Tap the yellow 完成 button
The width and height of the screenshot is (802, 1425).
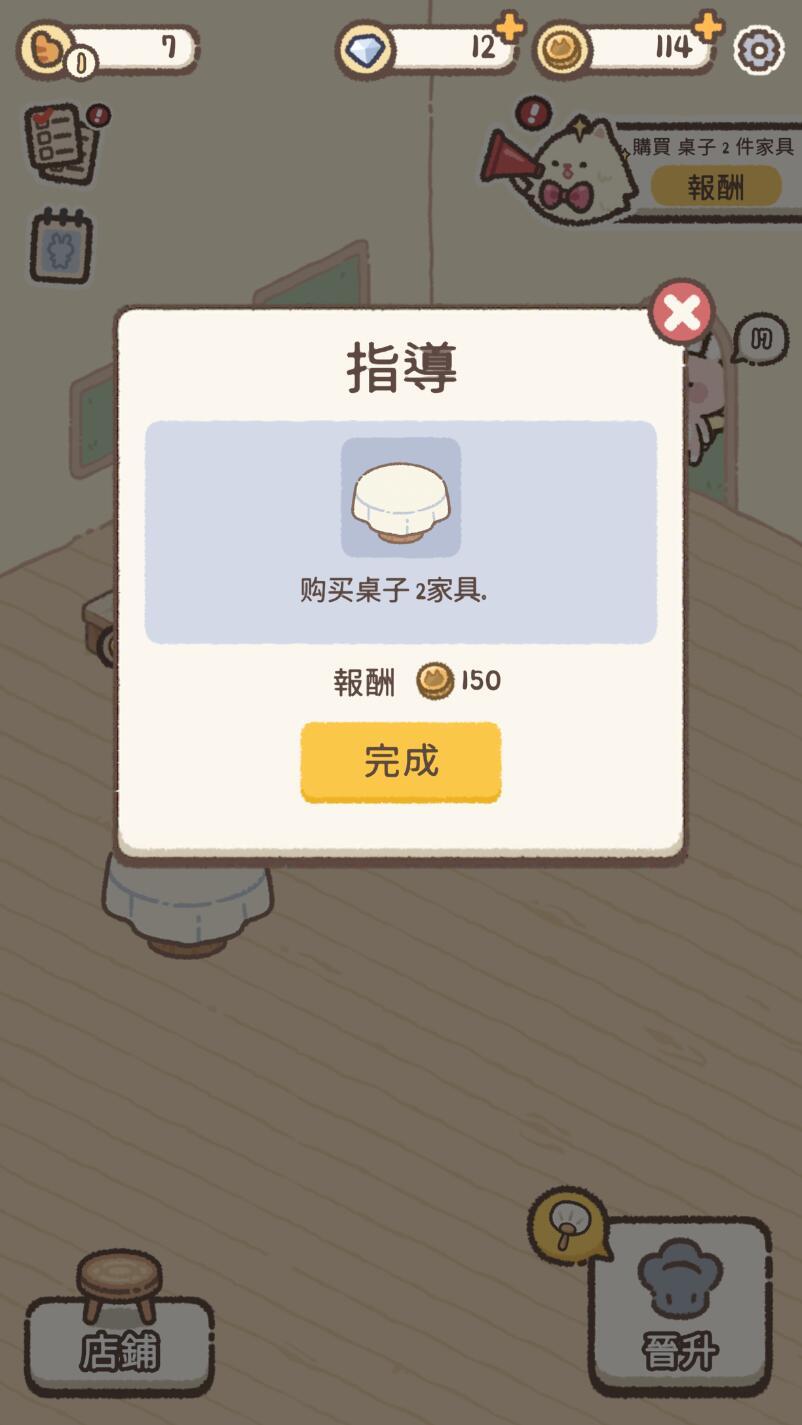coord(400,761)
